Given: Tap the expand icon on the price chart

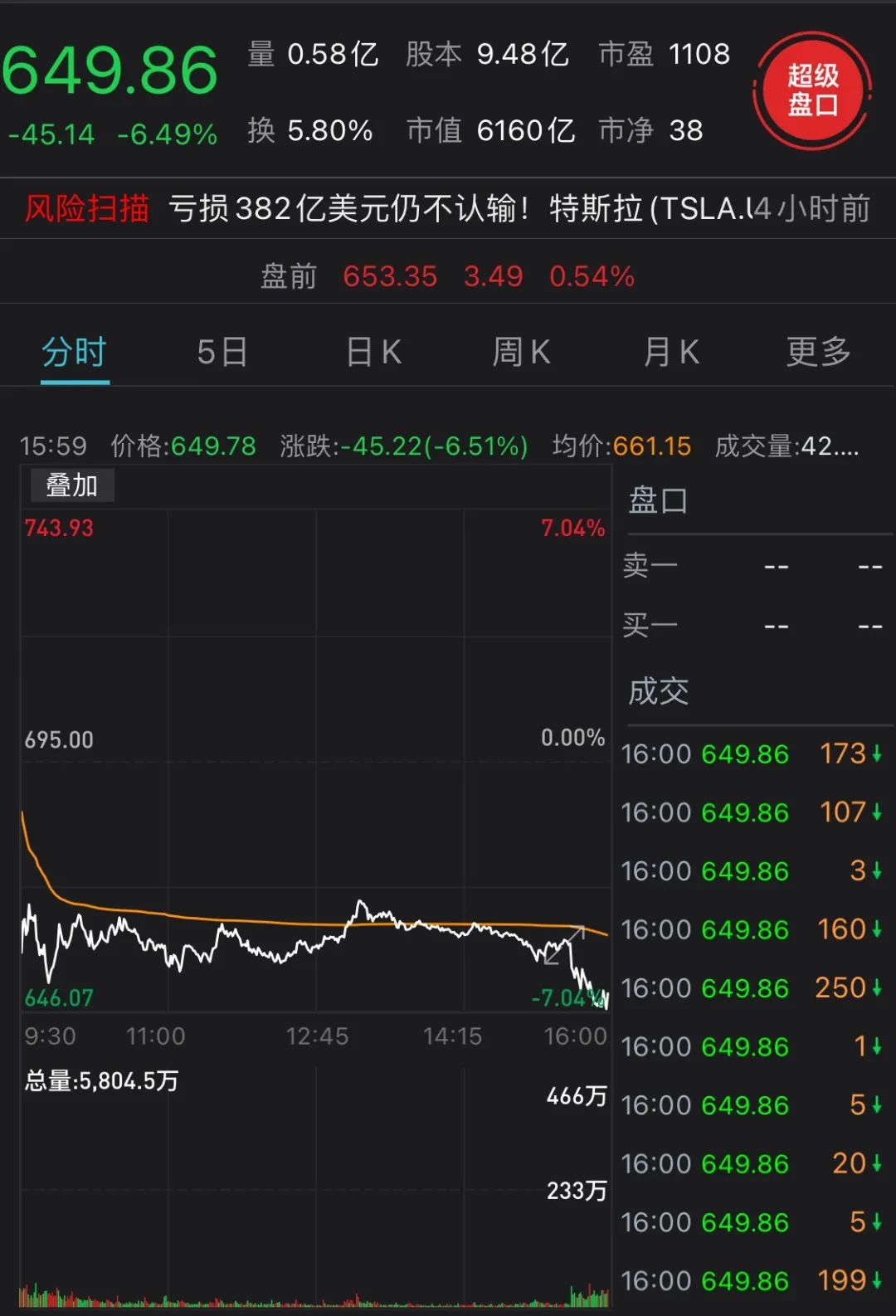Looking at the screenshot, I should tap(564, 946).
